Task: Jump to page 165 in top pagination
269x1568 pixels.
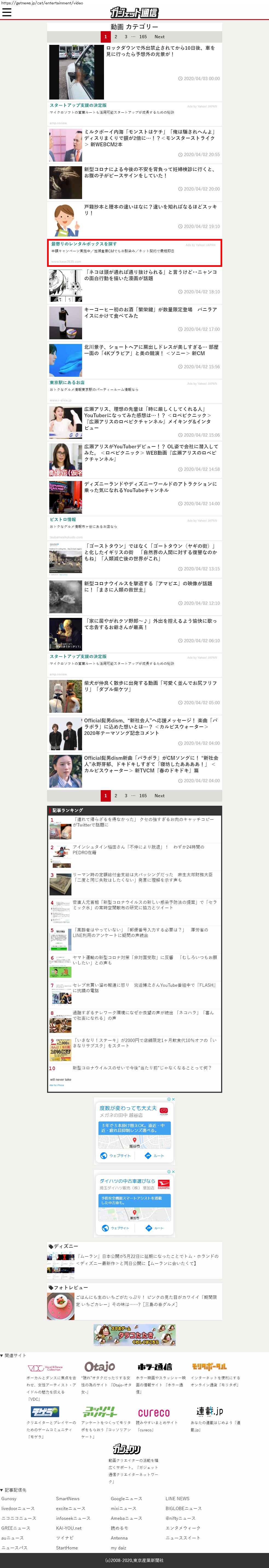Action: (x=143, y=37)
